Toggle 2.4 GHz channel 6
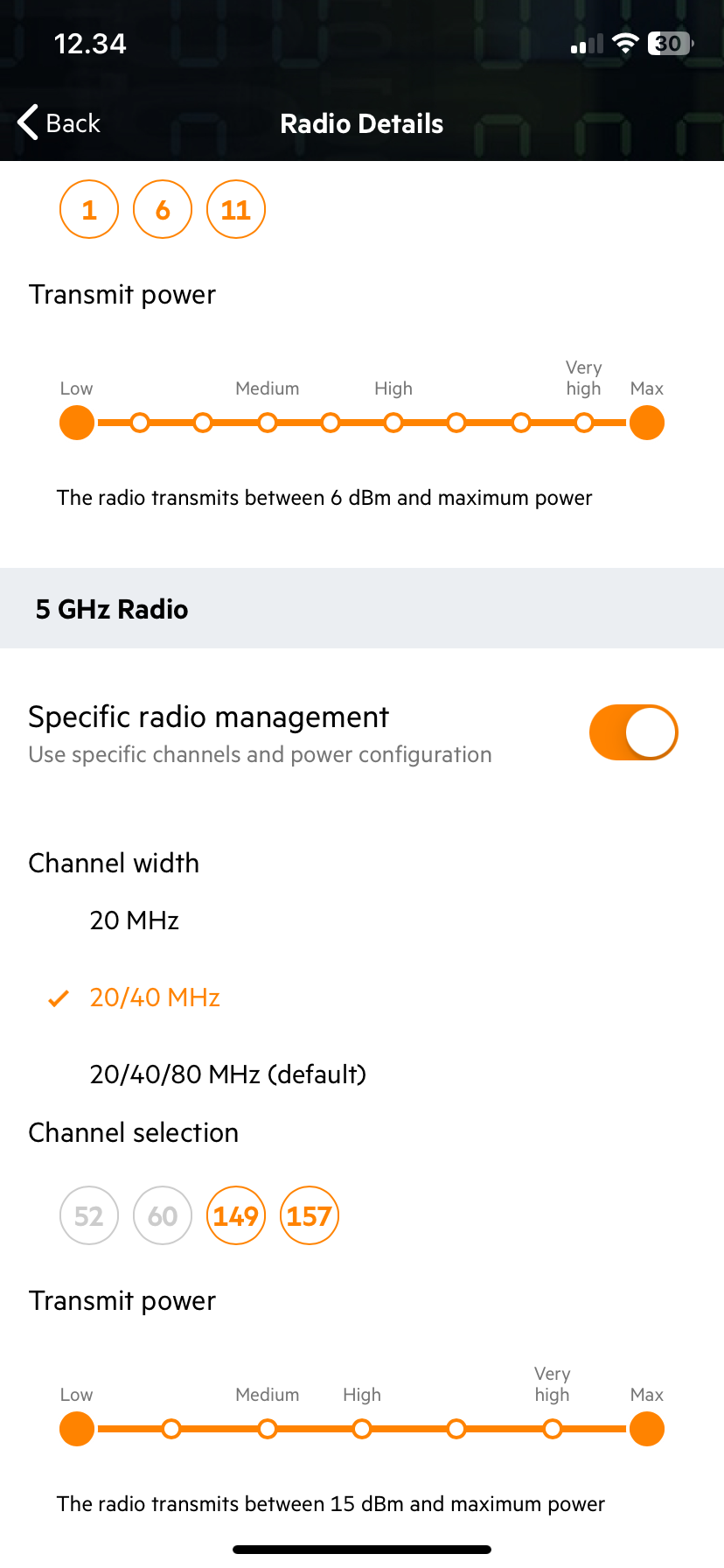The height and width of the screenshot is (1568, 724). (163, 210)
